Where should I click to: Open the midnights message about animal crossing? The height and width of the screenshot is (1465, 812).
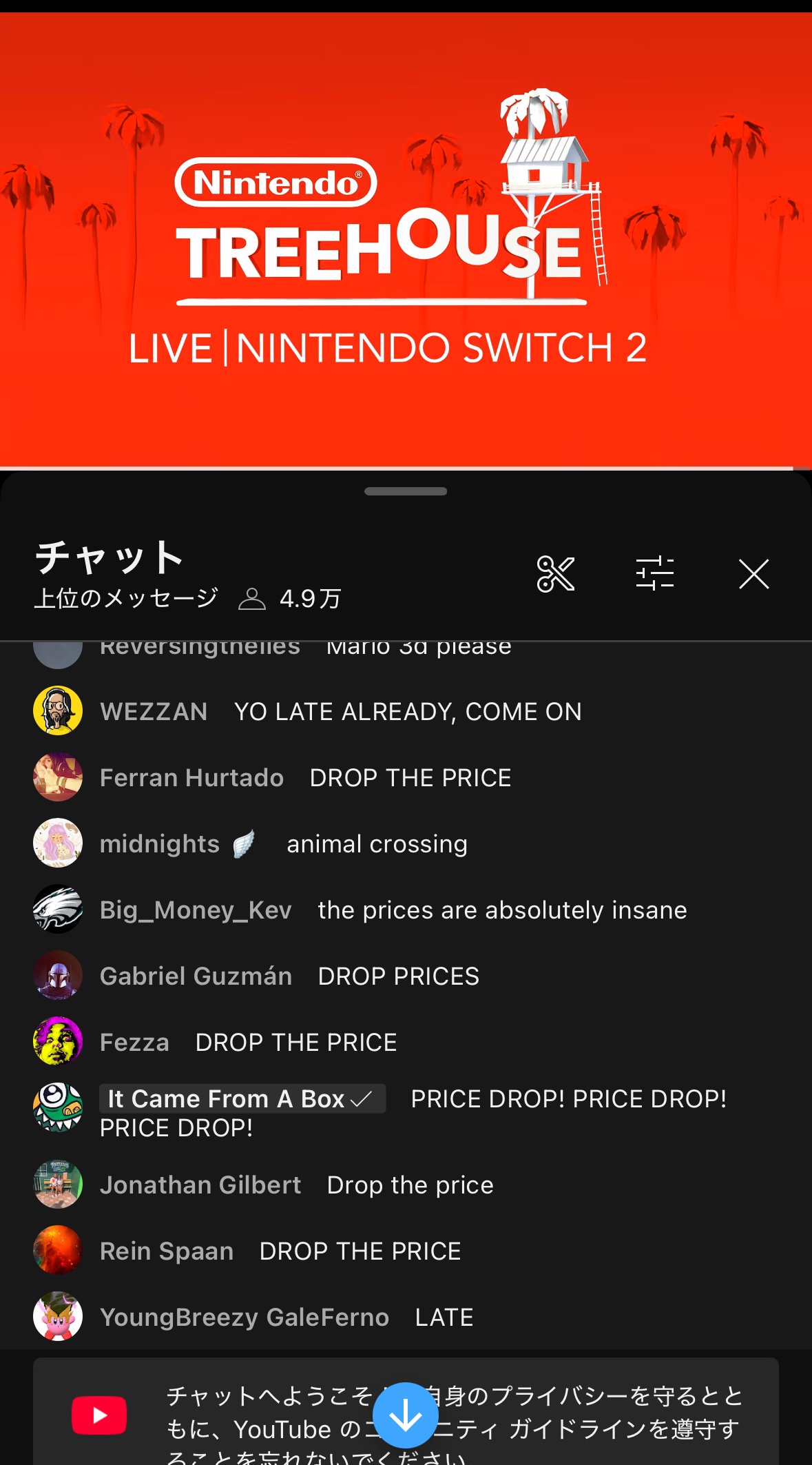pos(377,844)
